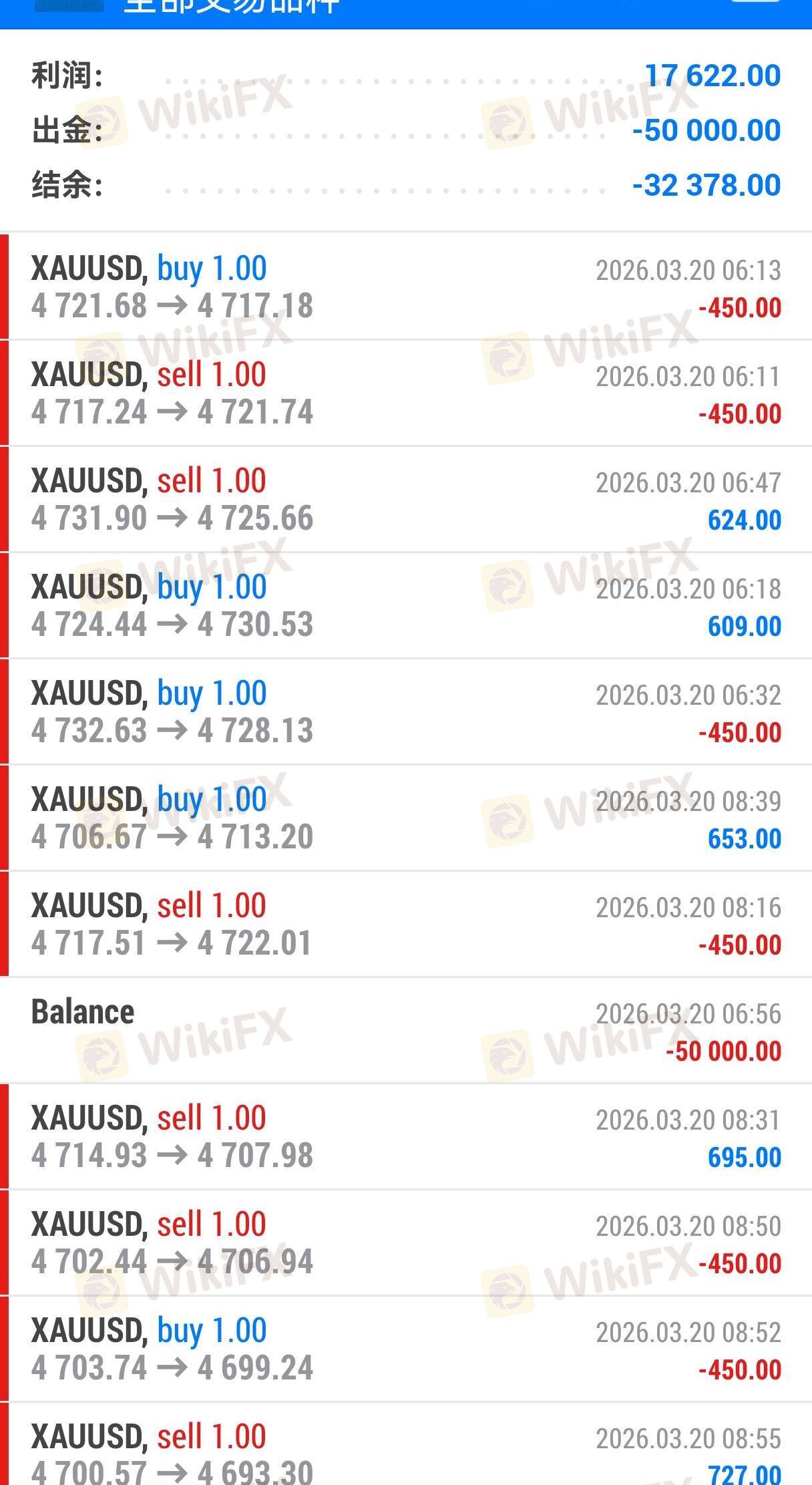Open the XAUUSD buy trade at 06:32
Image resolution: width=812 pixels, height=1485 pixels.
coord(406,712)
